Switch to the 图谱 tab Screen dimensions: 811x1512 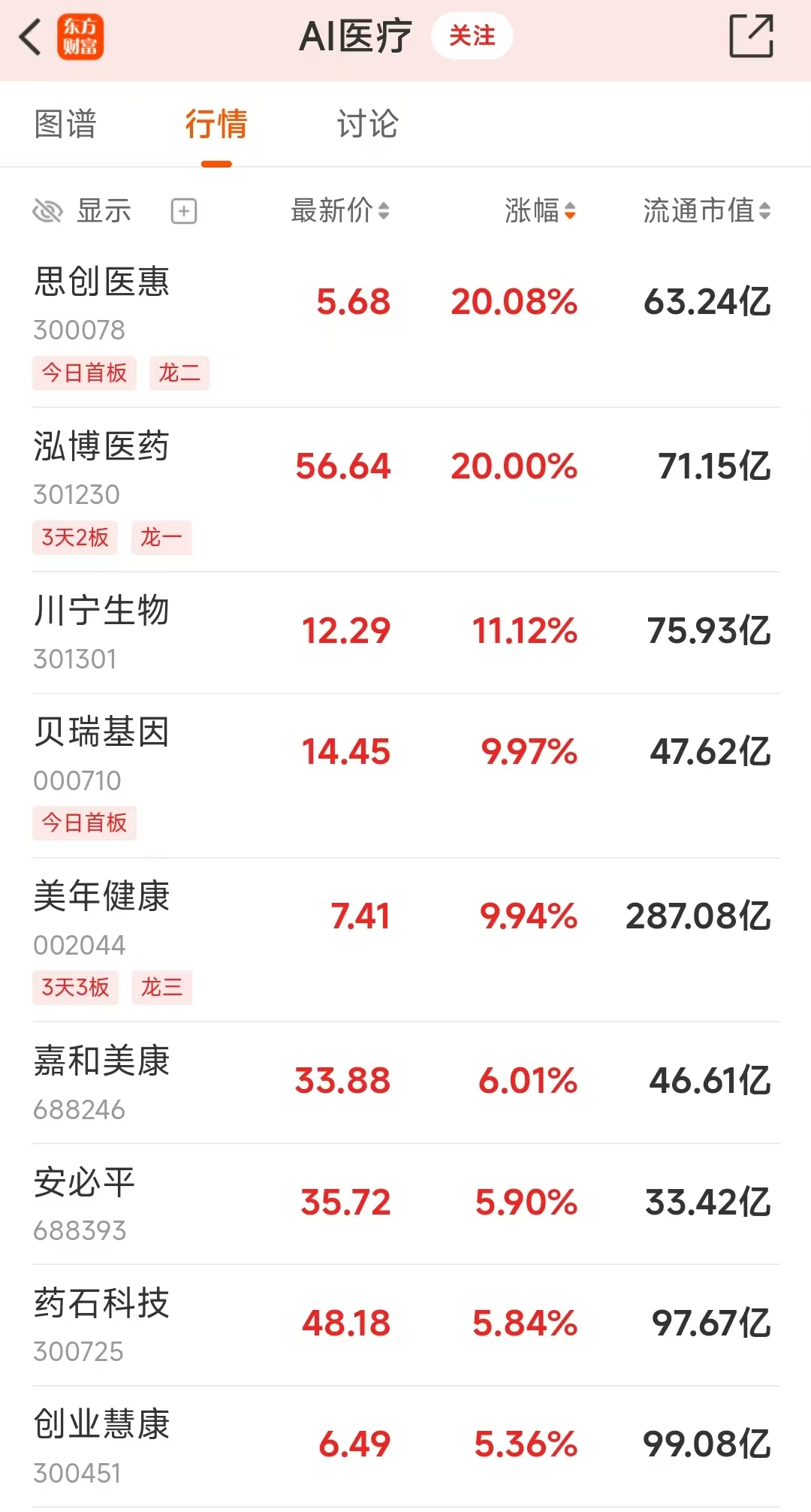point(65,125)
